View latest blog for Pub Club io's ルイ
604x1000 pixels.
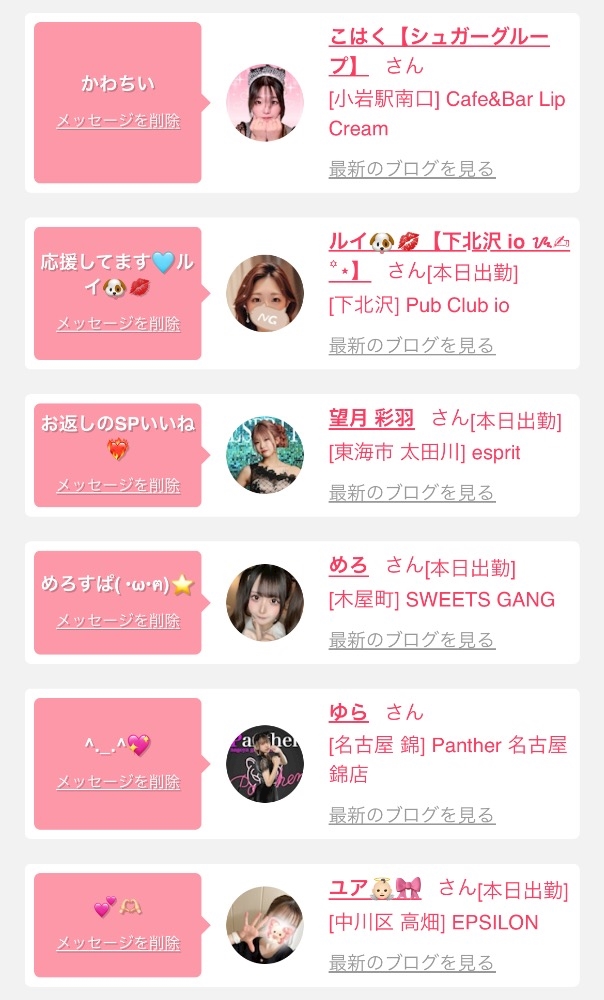pos(412,346)
